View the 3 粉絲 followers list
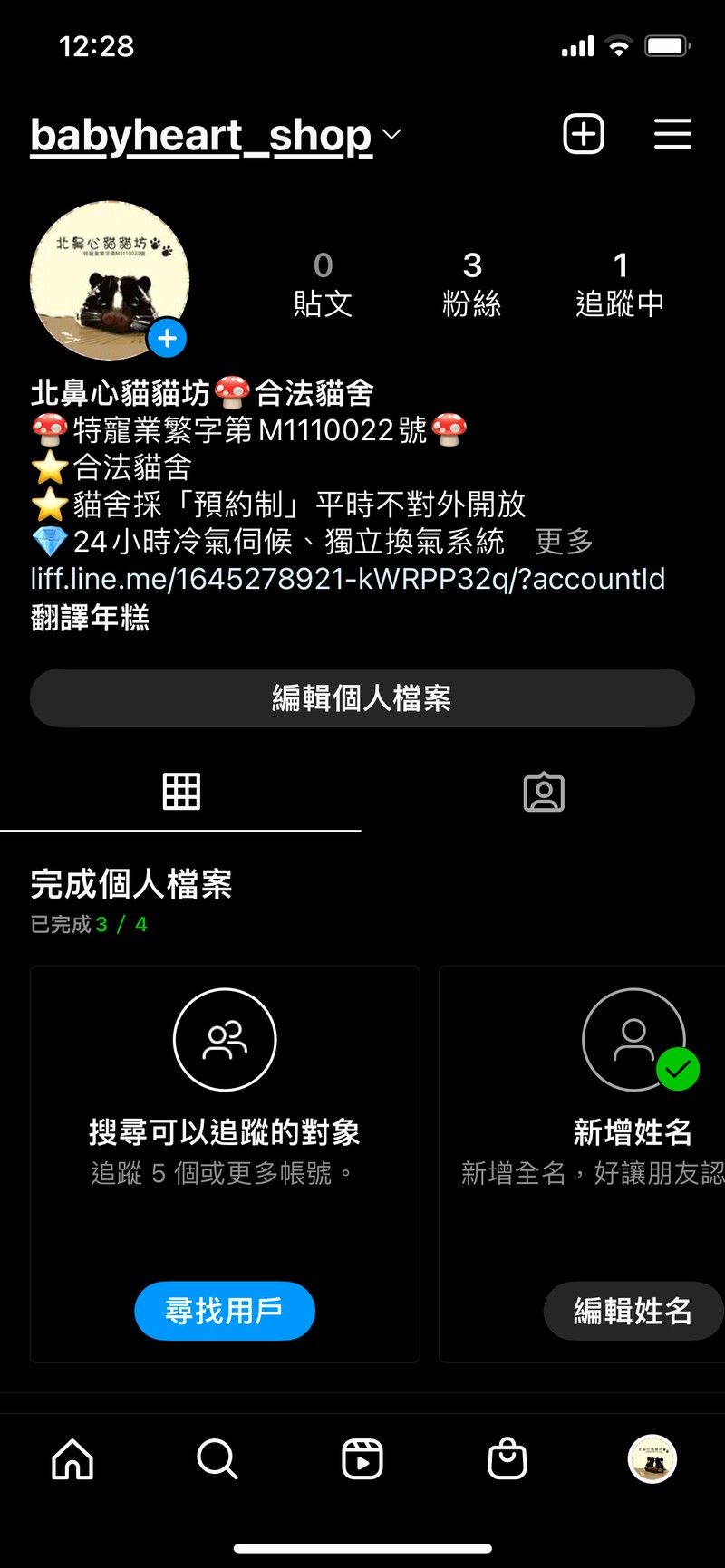Screen dimensions: 725x1568 click(471, 284)
